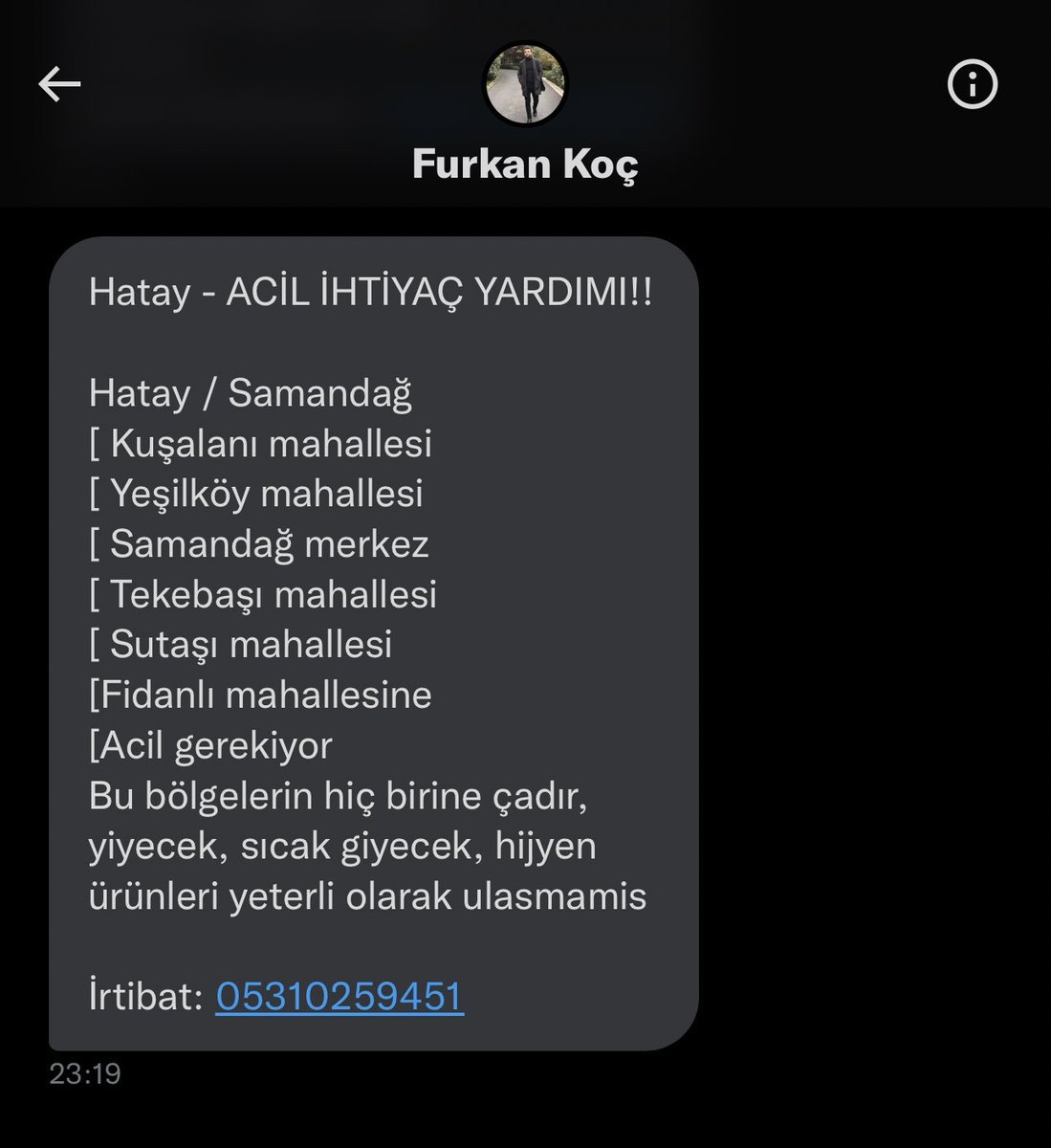
Task: Open conversation info icon
Action: 972,84
